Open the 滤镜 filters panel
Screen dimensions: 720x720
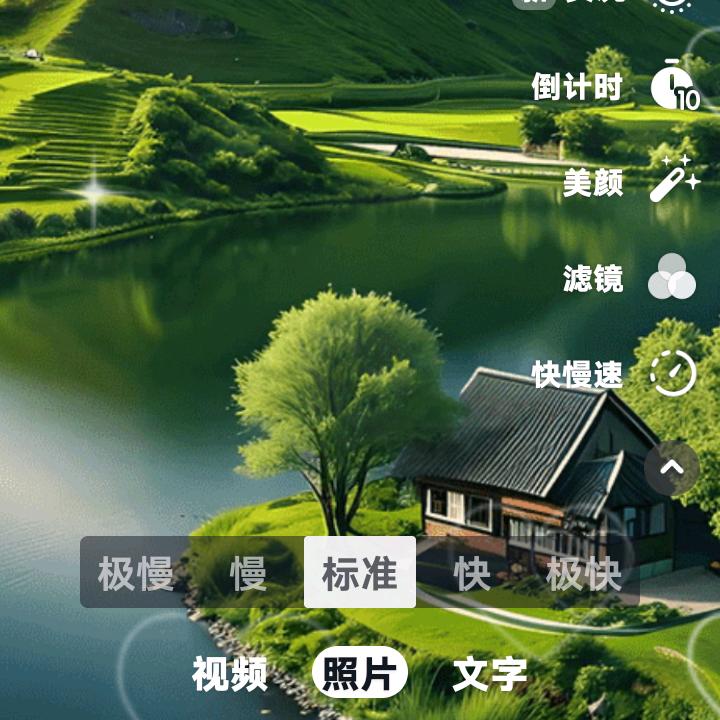tap(672, 277)
